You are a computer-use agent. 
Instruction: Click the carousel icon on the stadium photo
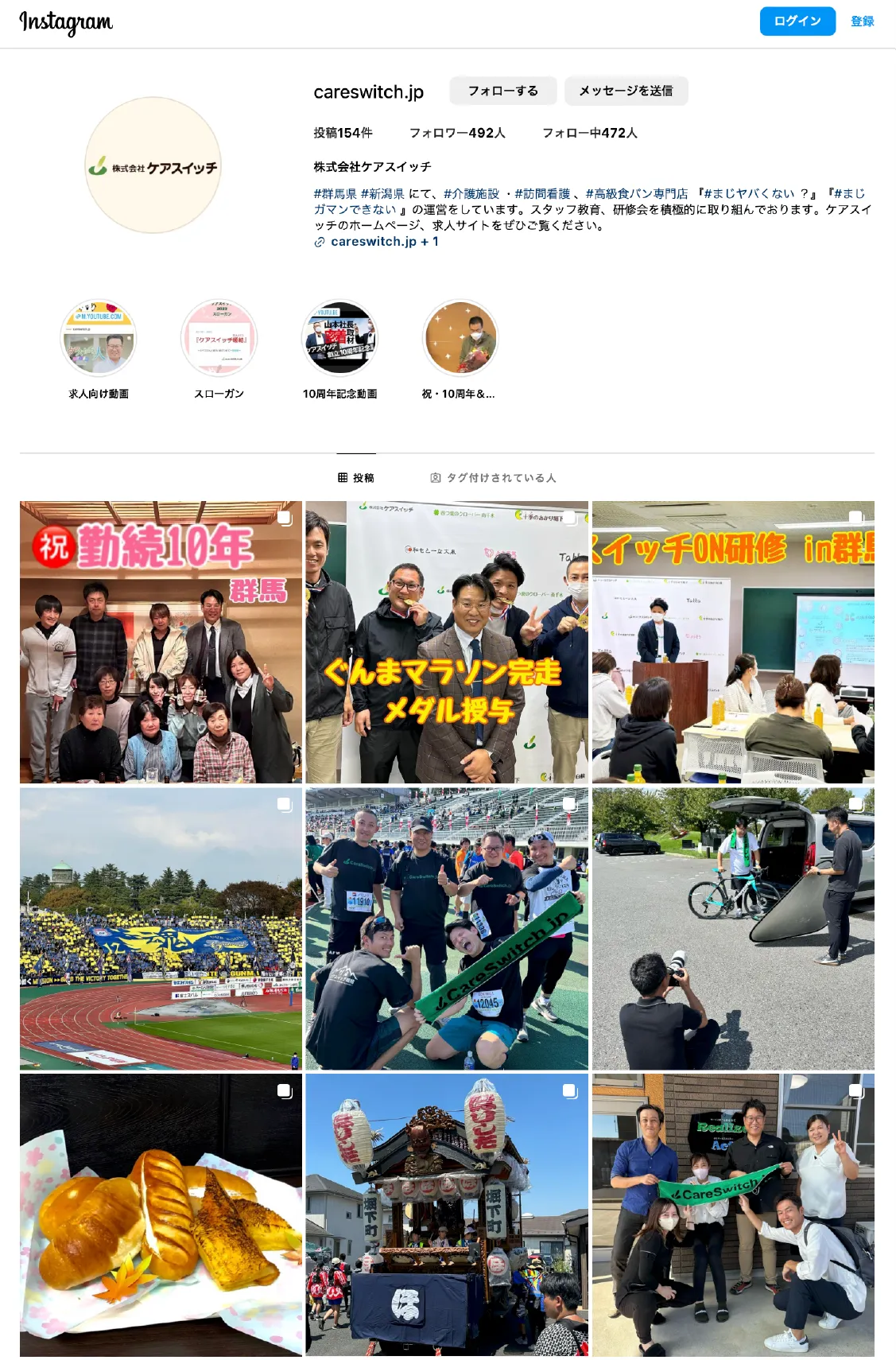[284, 806]
